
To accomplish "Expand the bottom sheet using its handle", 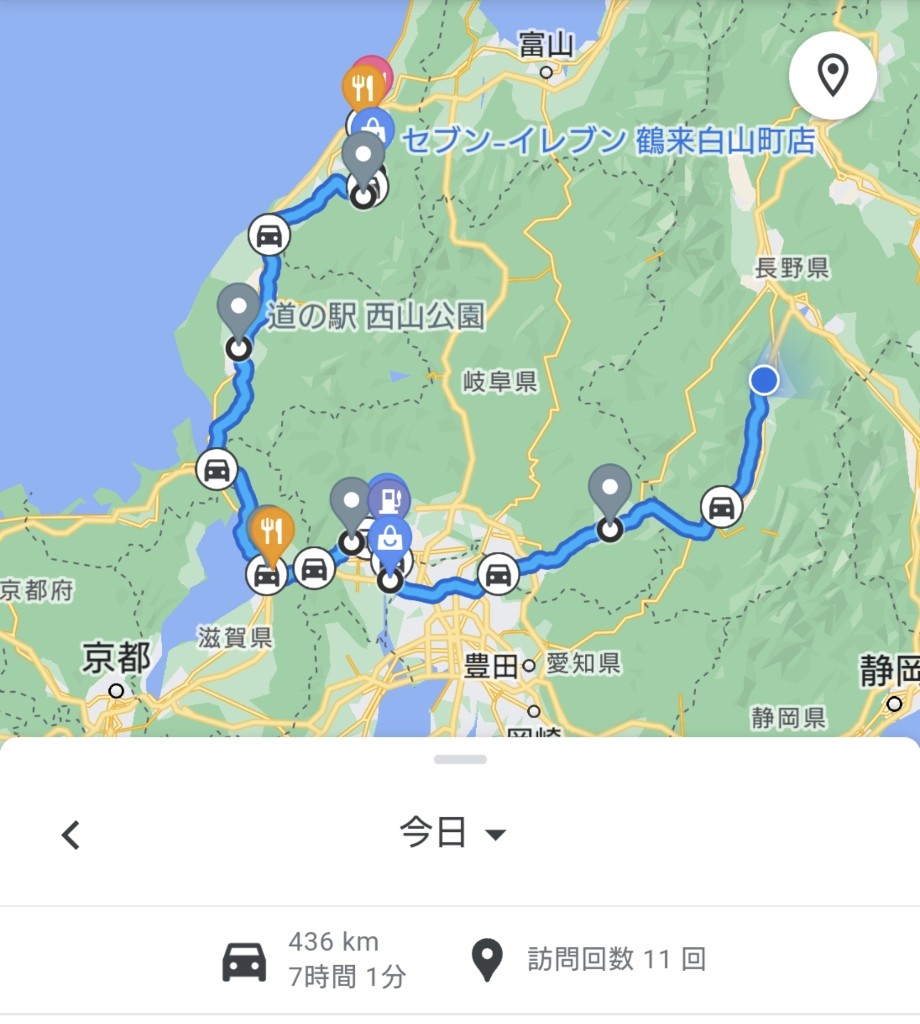I will tap(460, 759).
